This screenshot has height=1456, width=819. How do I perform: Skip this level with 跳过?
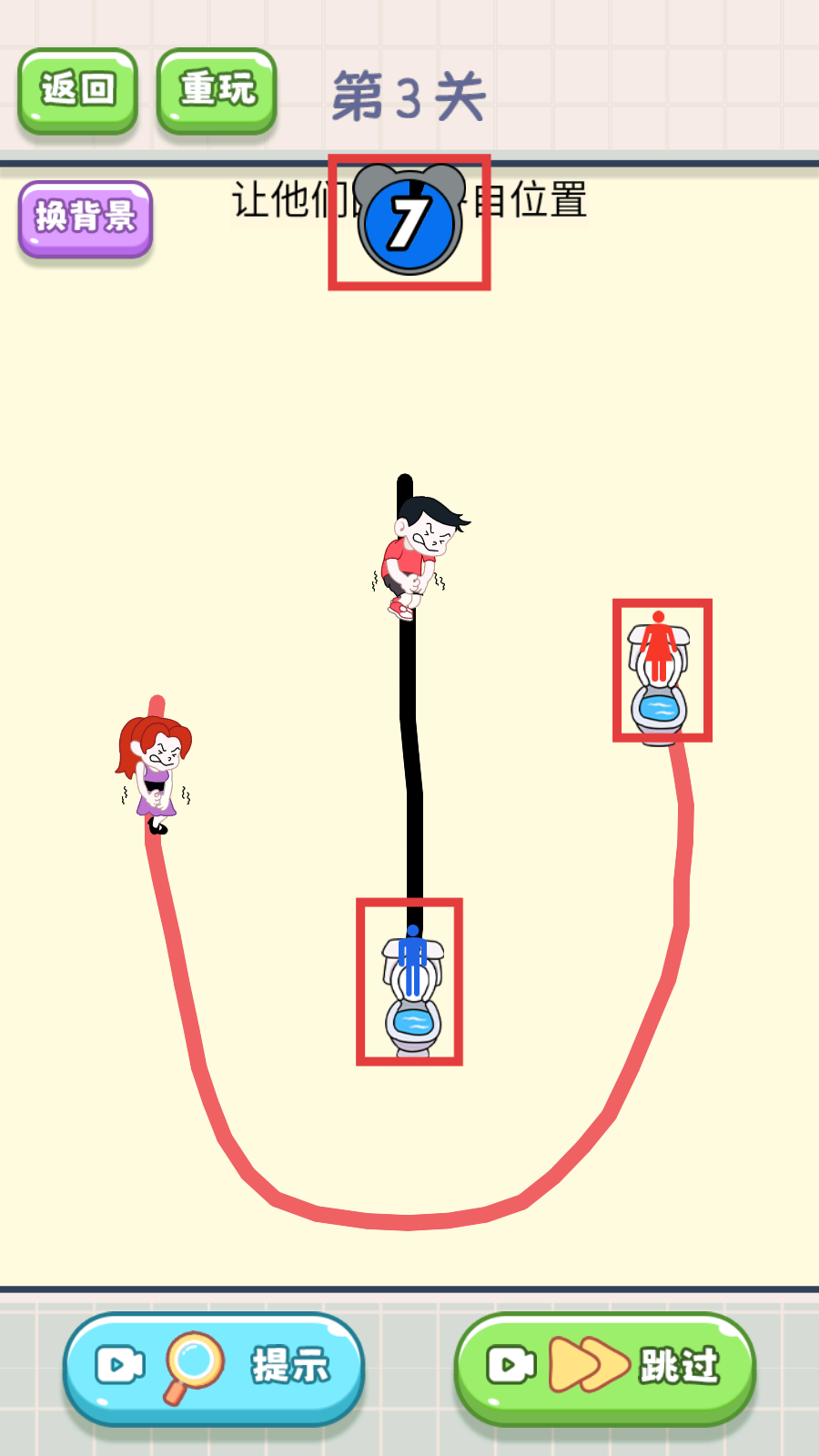(x=605, y=1368)
